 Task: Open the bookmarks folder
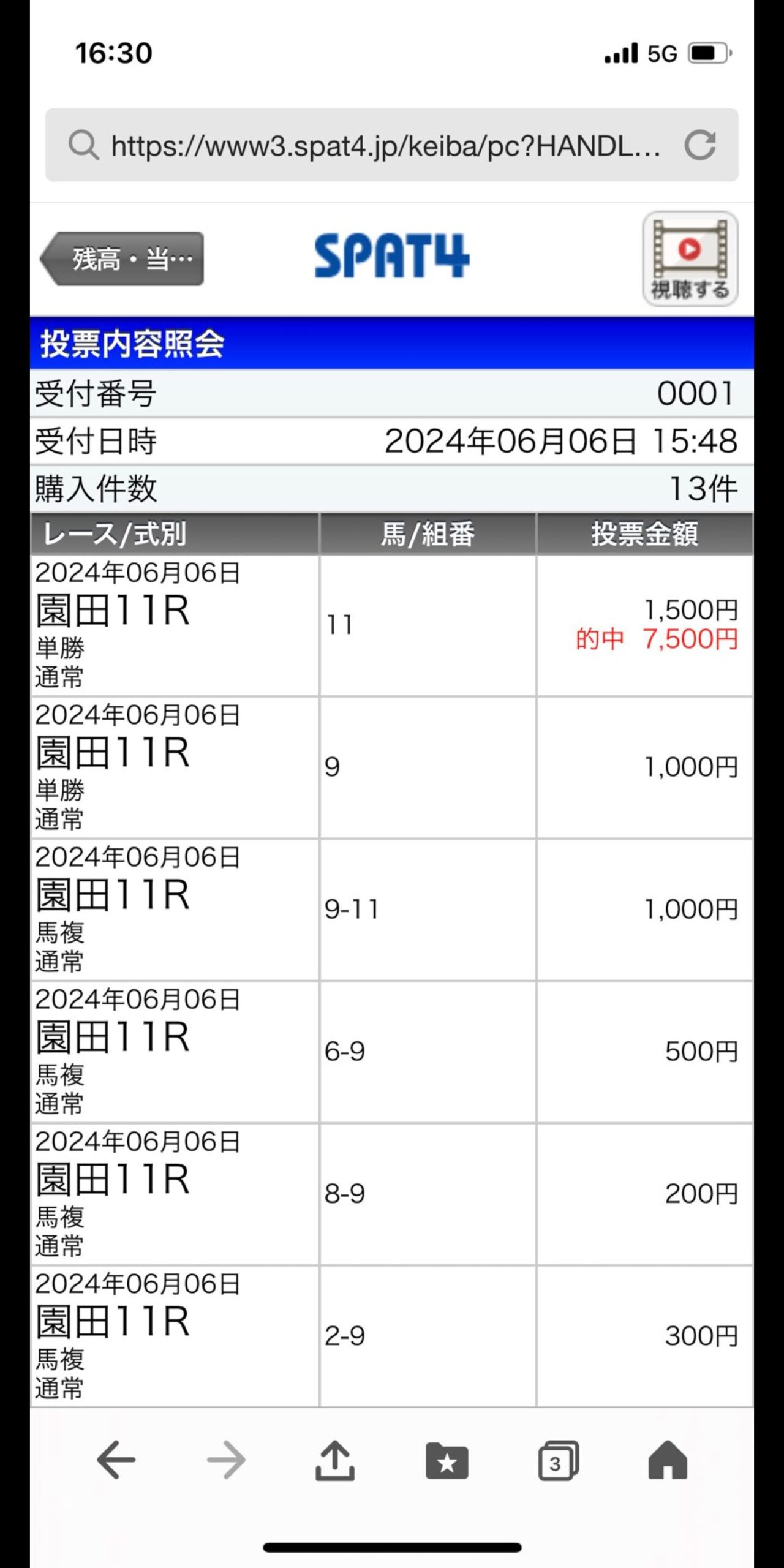coord(447,1461)
